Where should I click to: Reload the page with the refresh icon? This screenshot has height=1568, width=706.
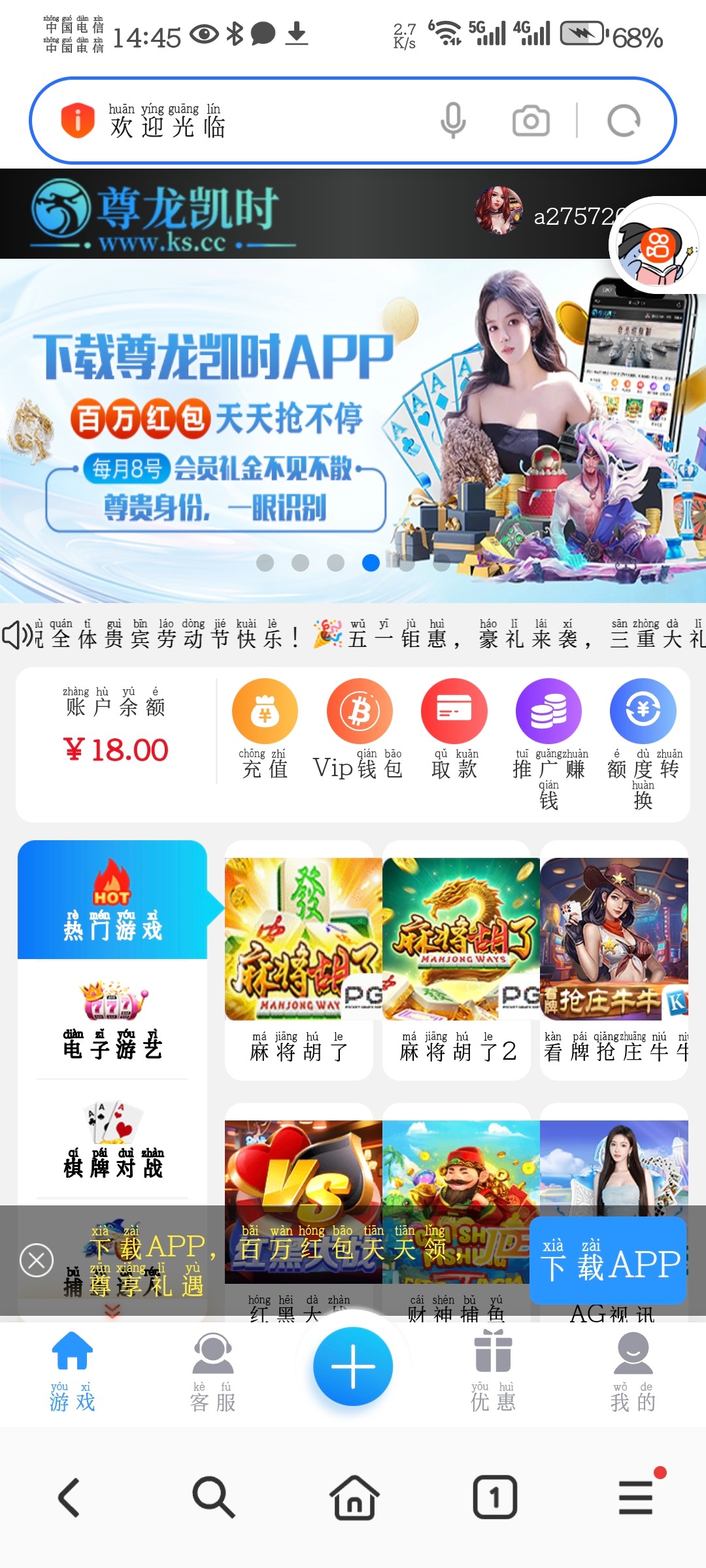[624, 121]
